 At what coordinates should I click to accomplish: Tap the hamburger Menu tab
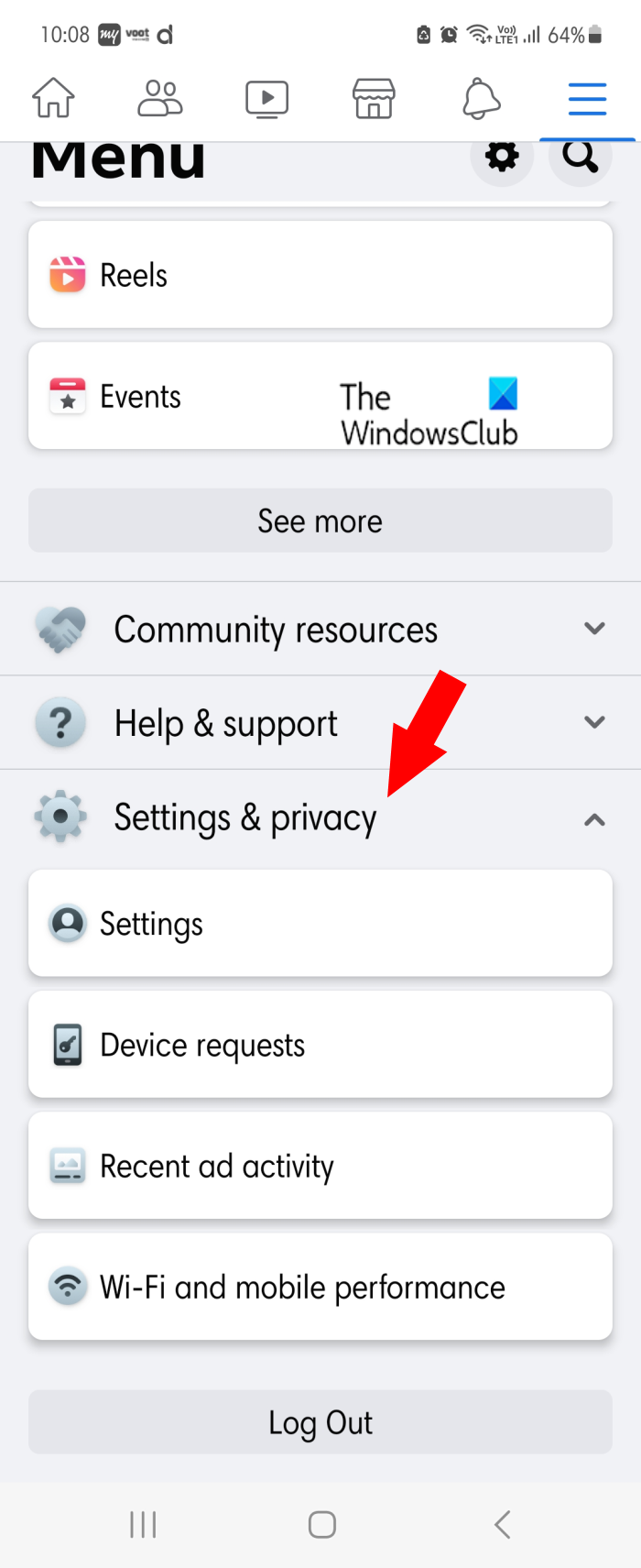pos(587,99)
